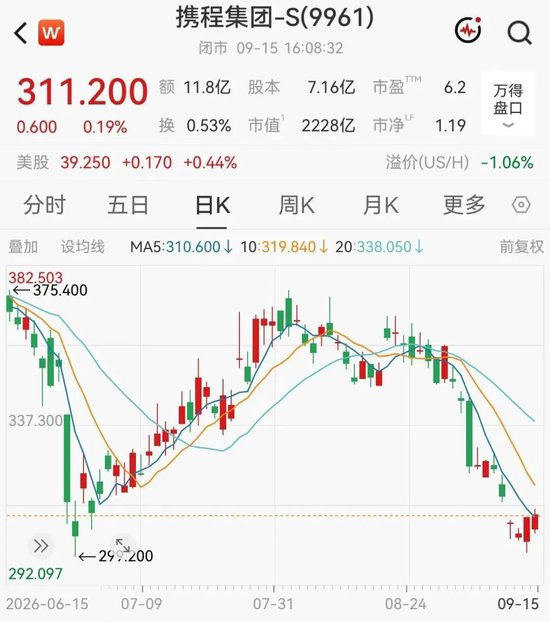
Task: Expand the chart to full screen
Action: (x=123, y=546)
